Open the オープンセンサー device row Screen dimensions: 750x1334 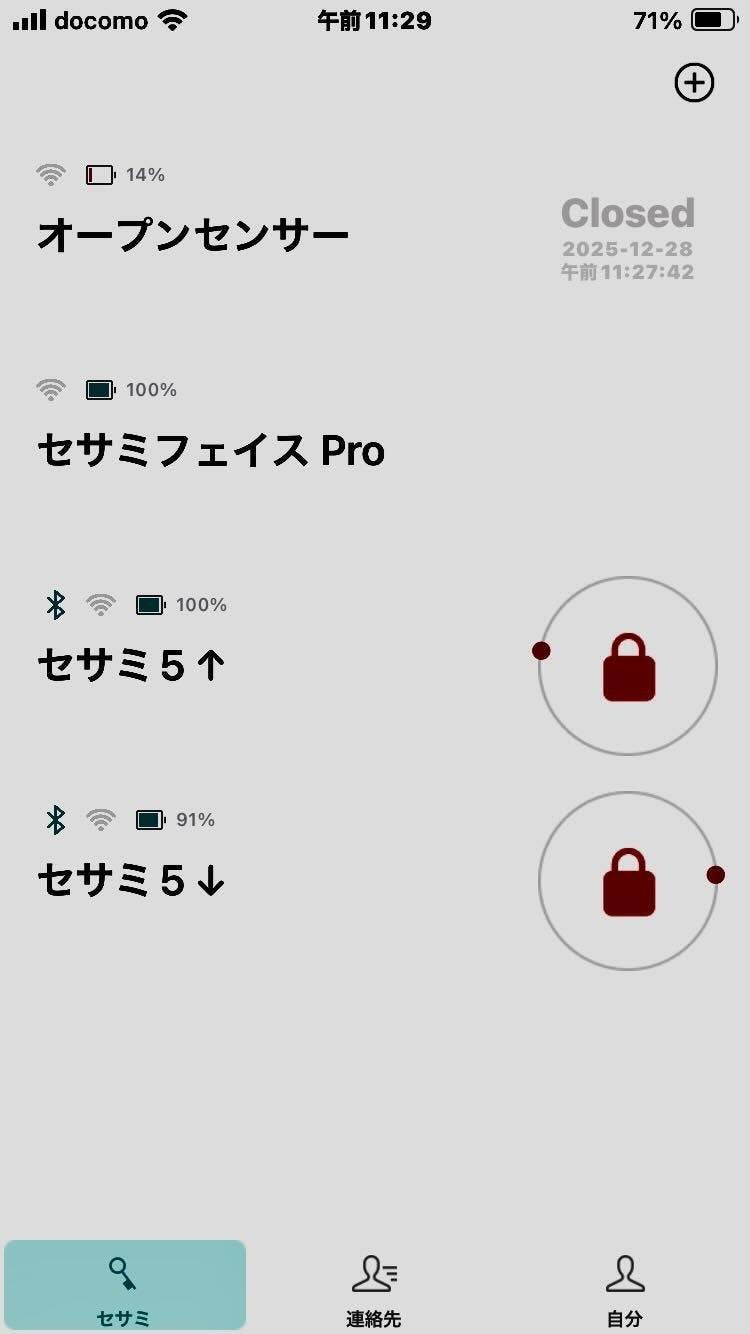193,236
